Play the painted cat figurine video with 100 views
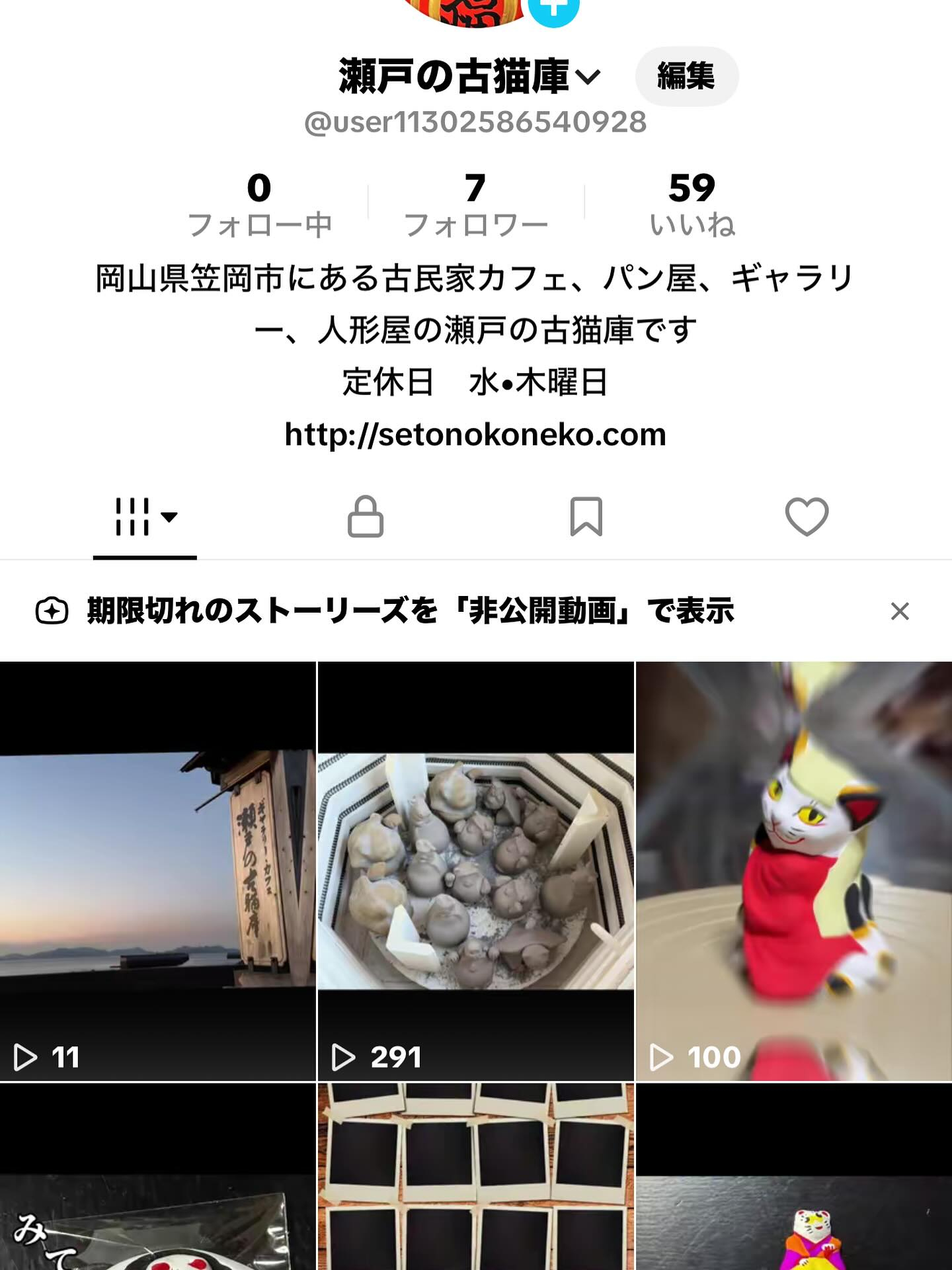952x1270 pixels. (793, 870)
